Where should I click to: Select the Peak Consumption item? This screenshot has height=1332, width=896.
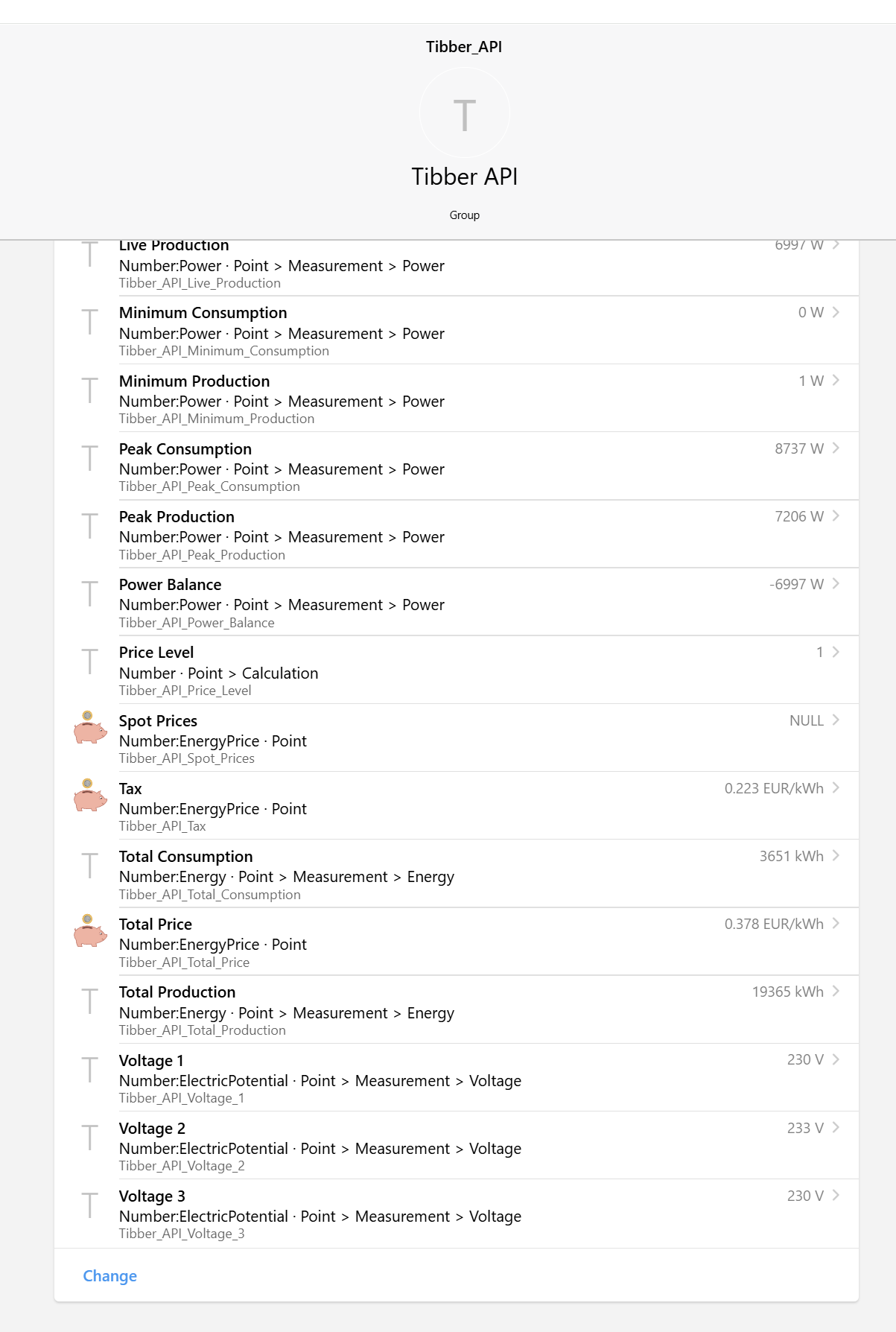pyautogui.click(x=456, y=466)
